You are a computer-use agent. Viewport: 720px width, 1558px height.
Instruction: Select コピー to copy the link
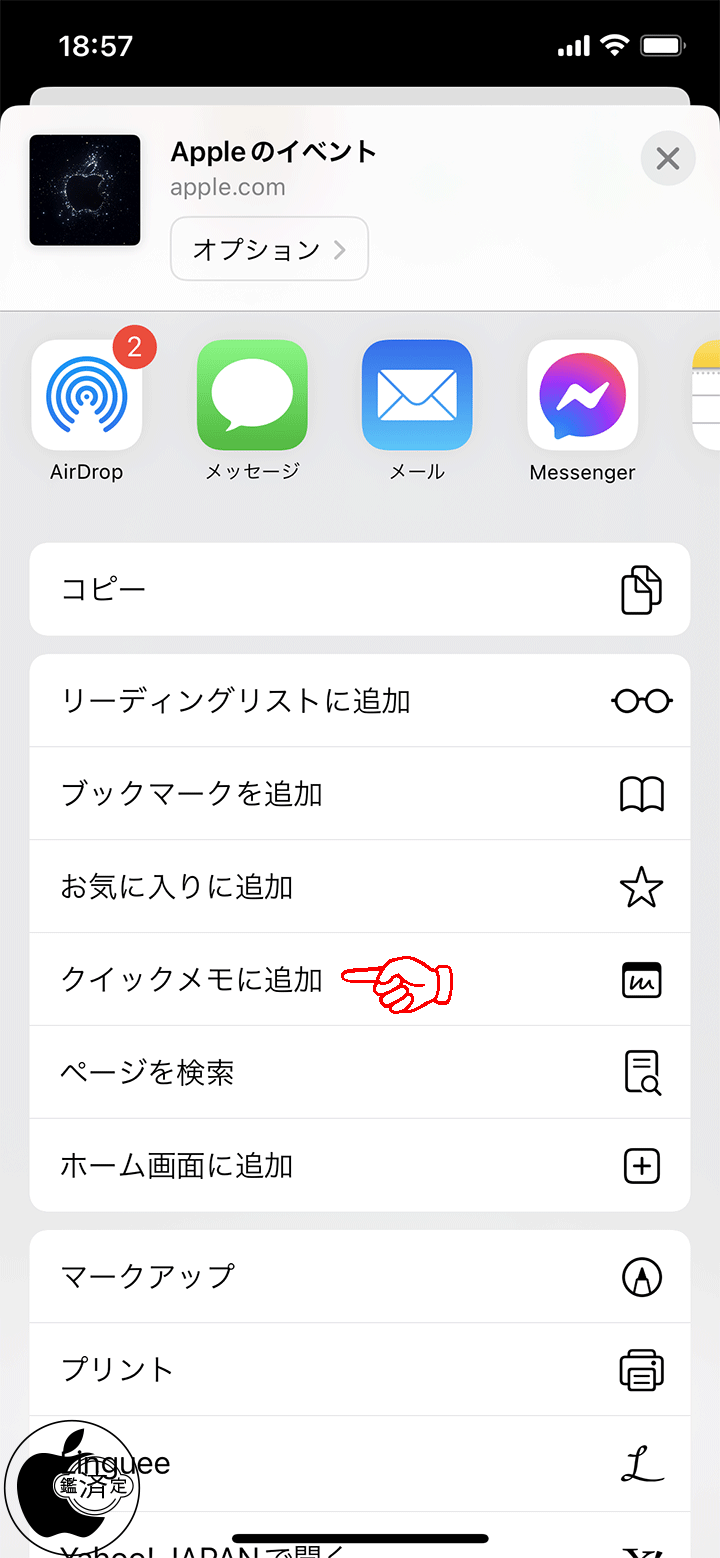coord(360,589)
